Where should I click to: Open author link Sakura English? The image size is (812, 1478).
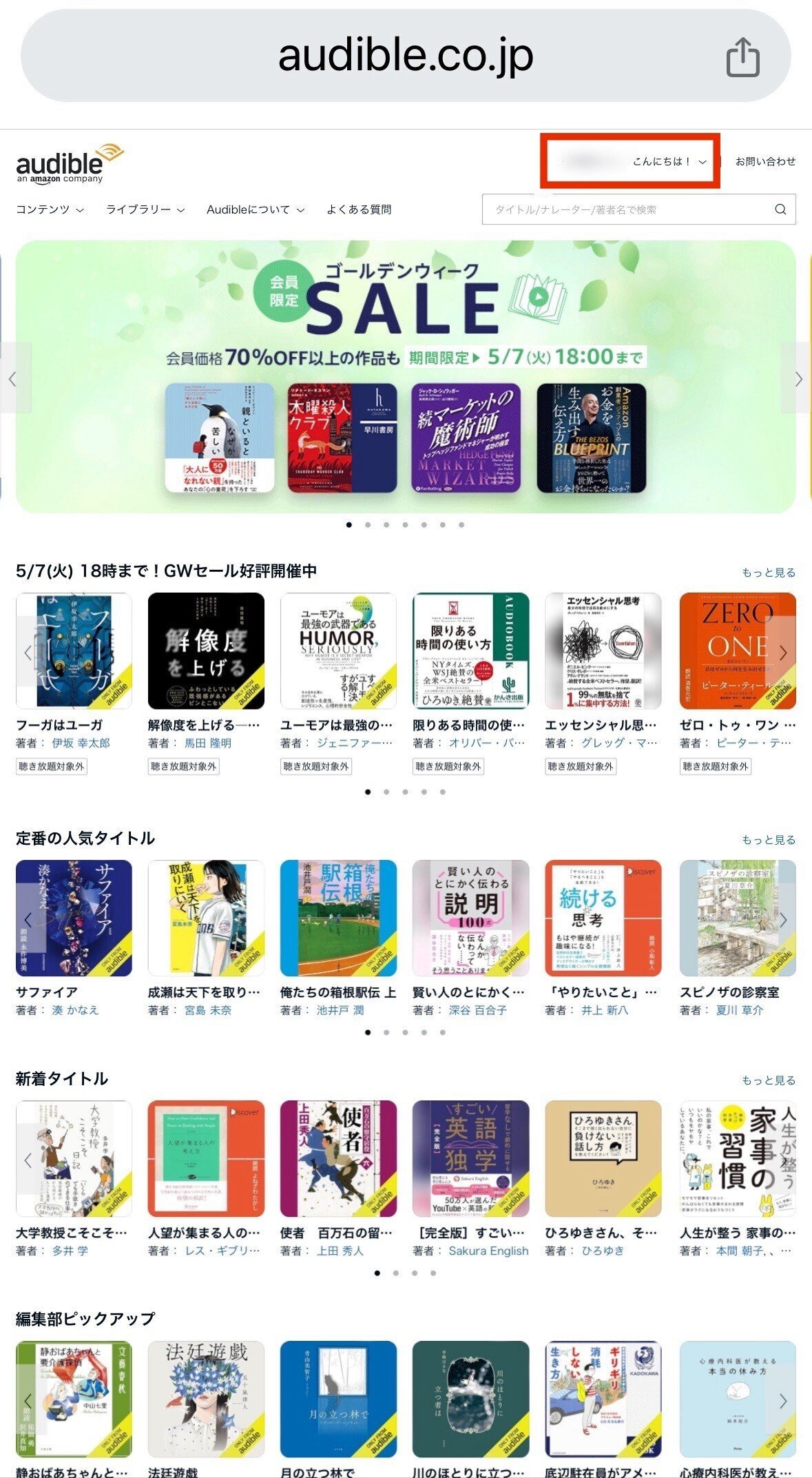point(488,1251)
